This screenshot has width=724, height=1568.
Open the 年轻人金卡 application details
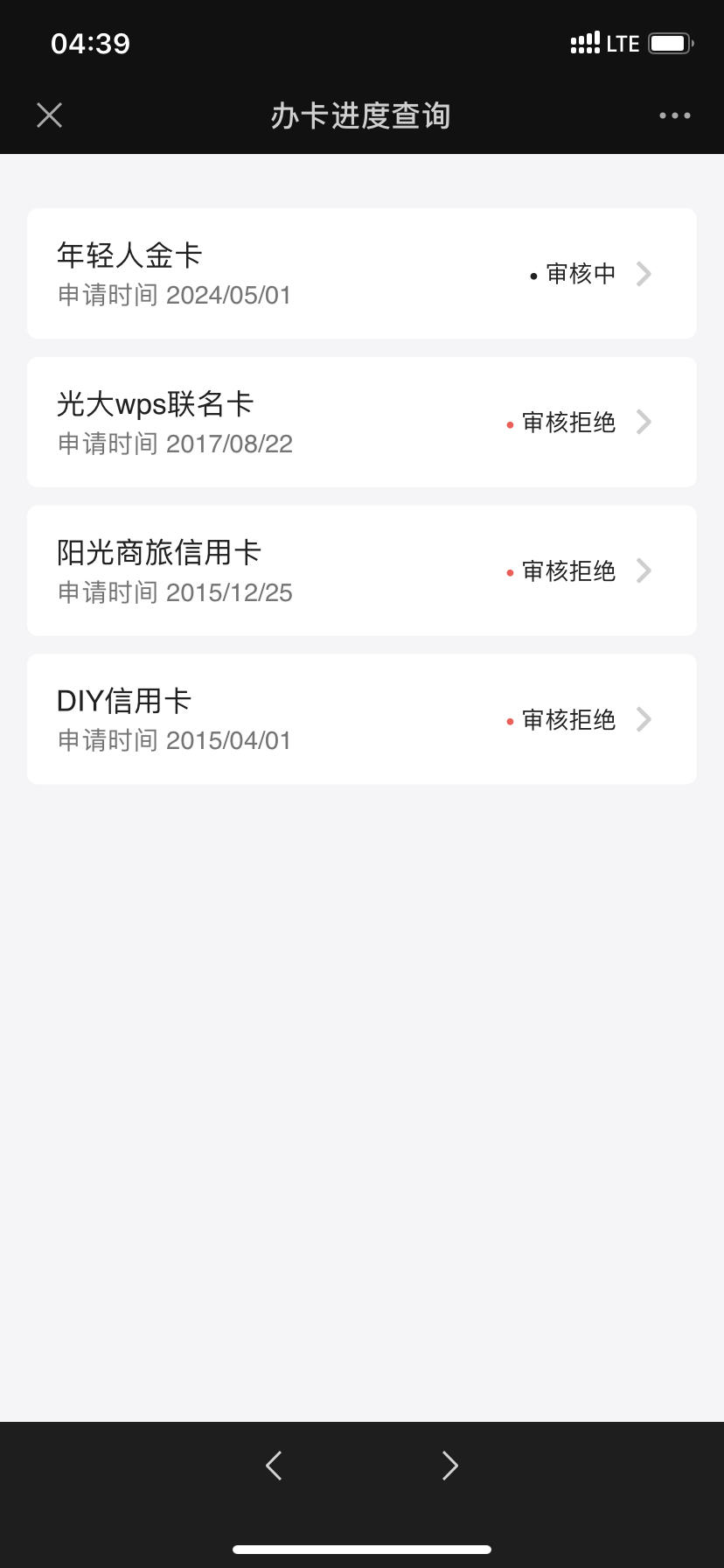pos(362,274)
